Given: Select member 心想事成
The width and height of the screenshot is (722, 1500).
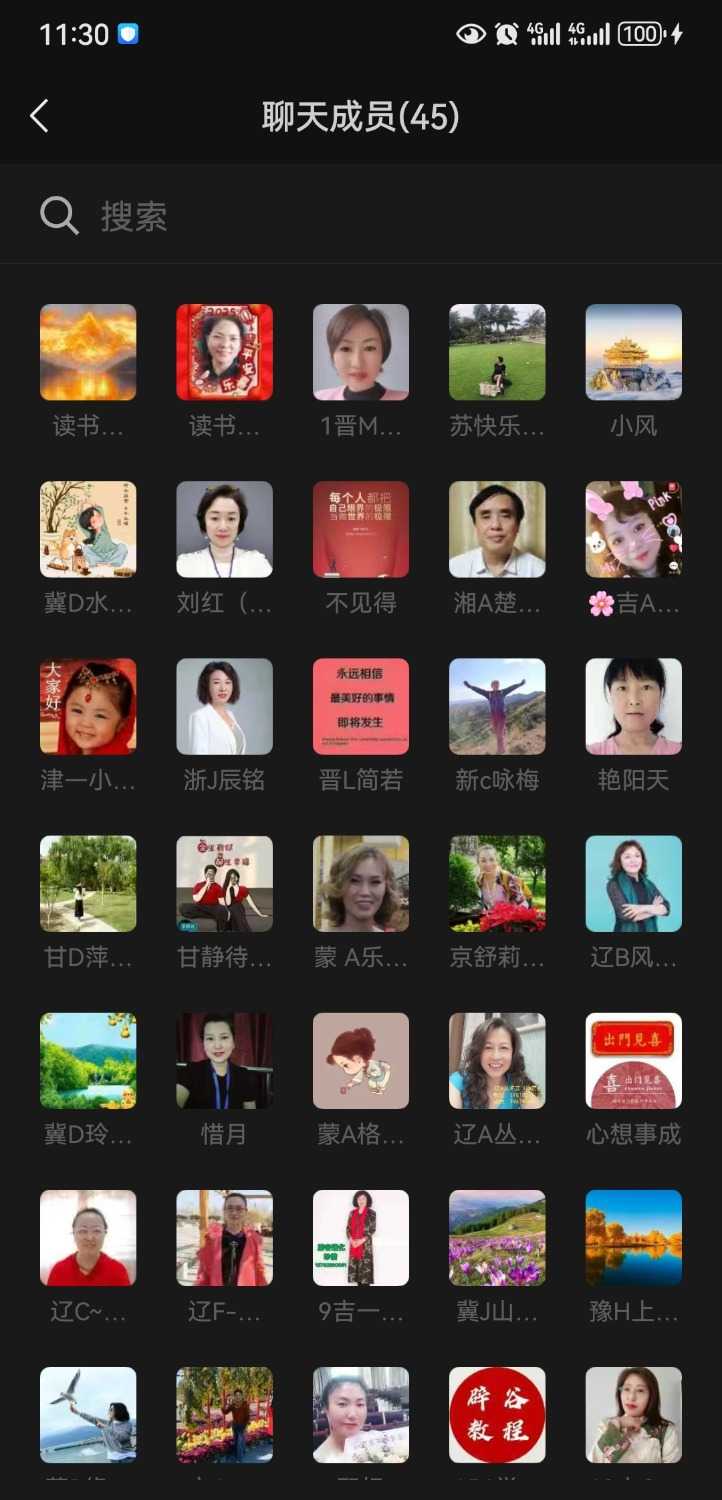Looking at the screenshot, I should coord(633,1061).
